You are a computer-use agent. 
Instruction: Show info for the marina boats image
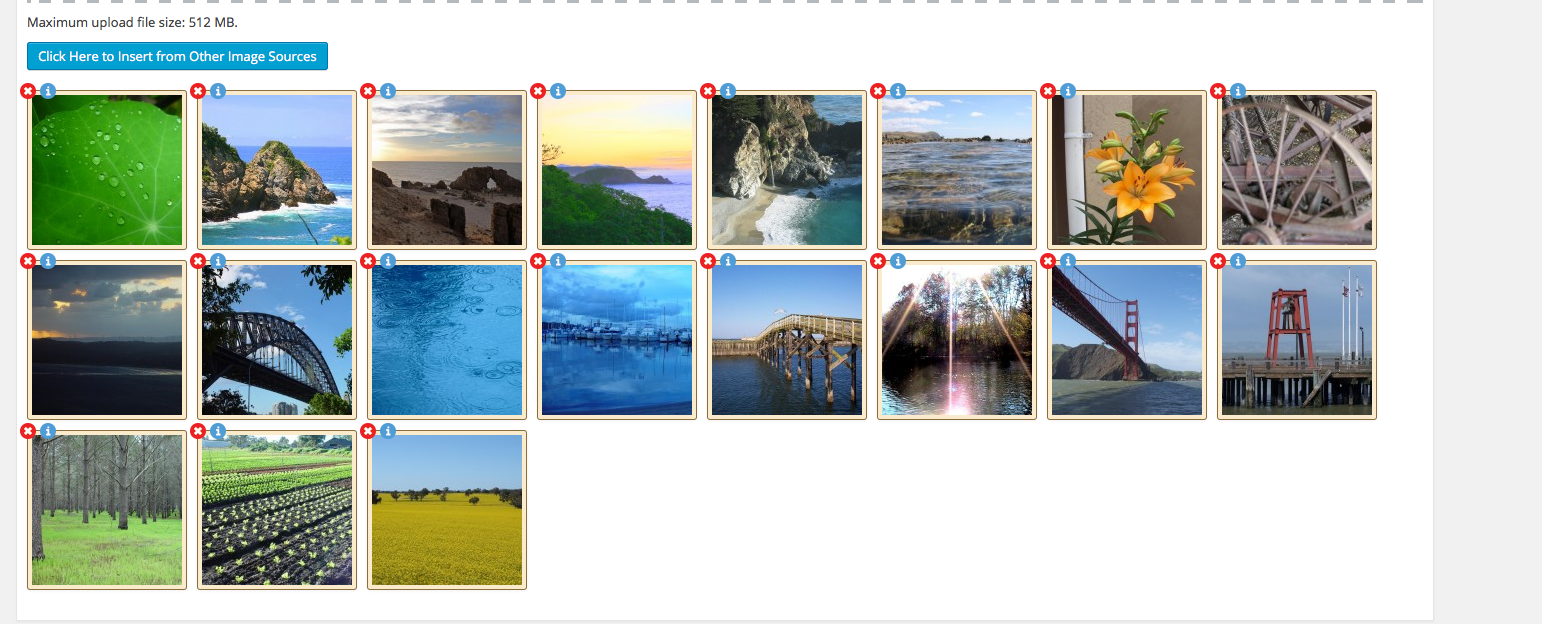[558, 261]
